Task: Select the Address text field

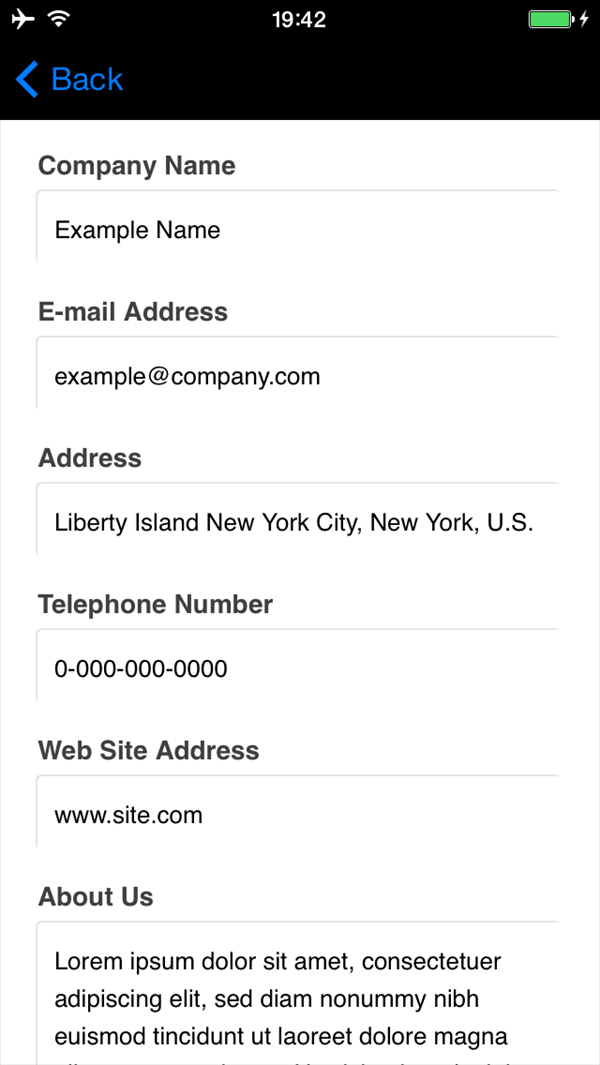Action: pyautogui.click(x=298, y=519)
